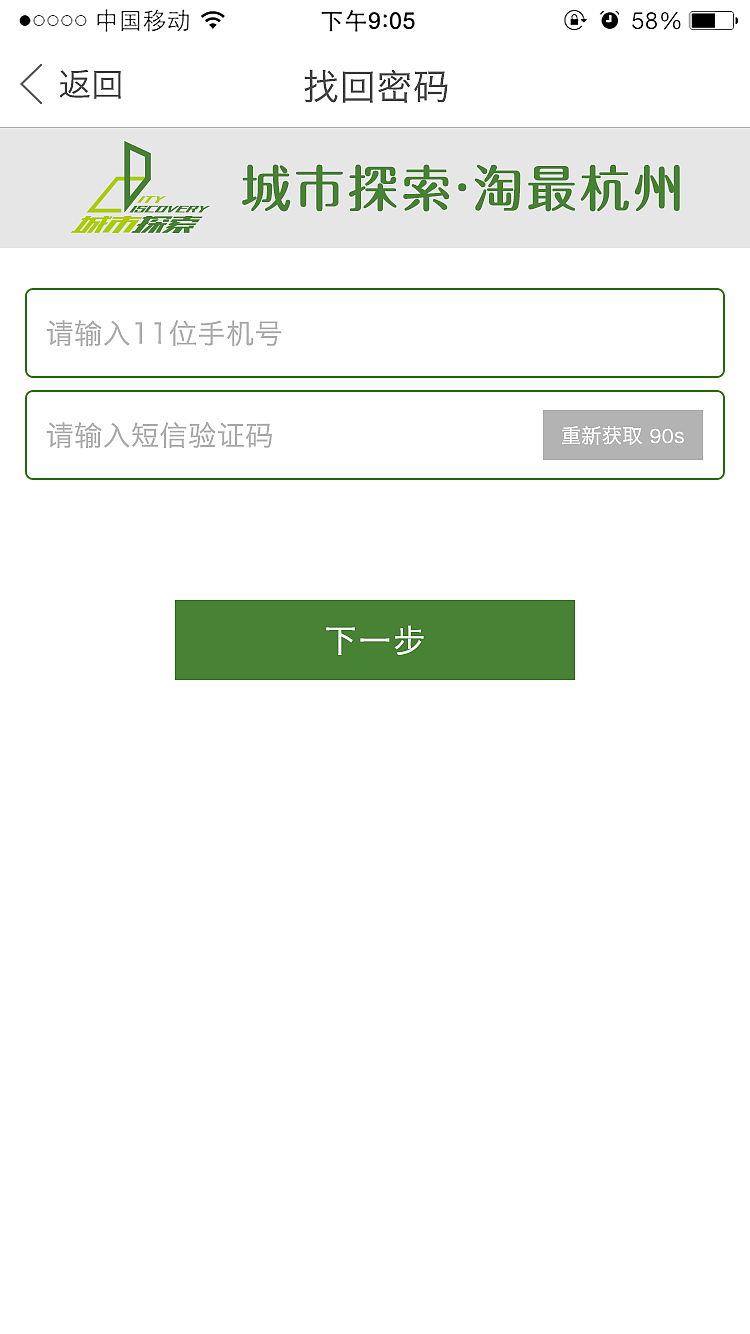Tap the battery icon in status bar
The width and height of the screenshot is (750, 1334).
click(x=712, y=20)
